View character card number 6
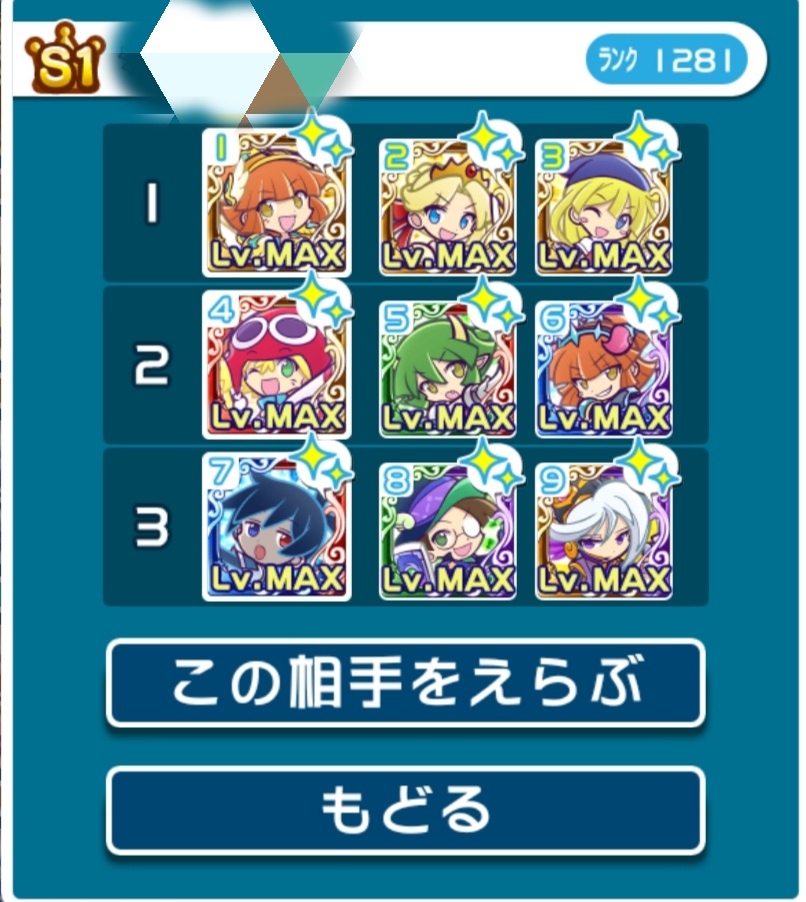The width and height of the screenshot is (806, 902). click(603, 367)
